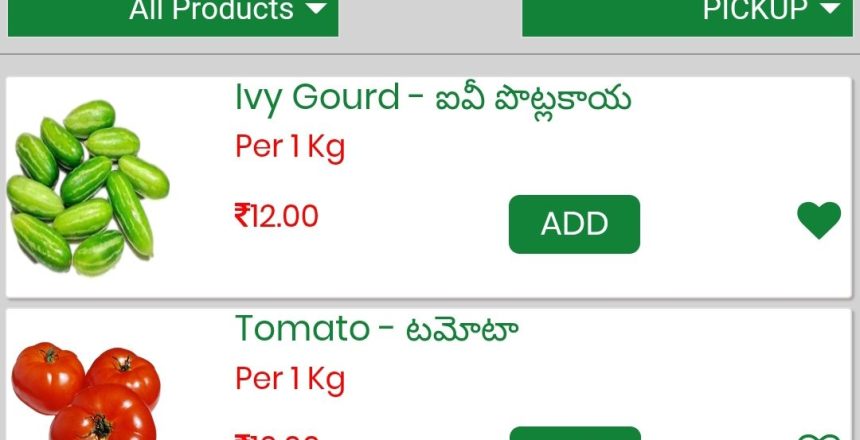Add Ivy Gourd to the cart
The image size is (860, 440).
(x=574, y=224)
